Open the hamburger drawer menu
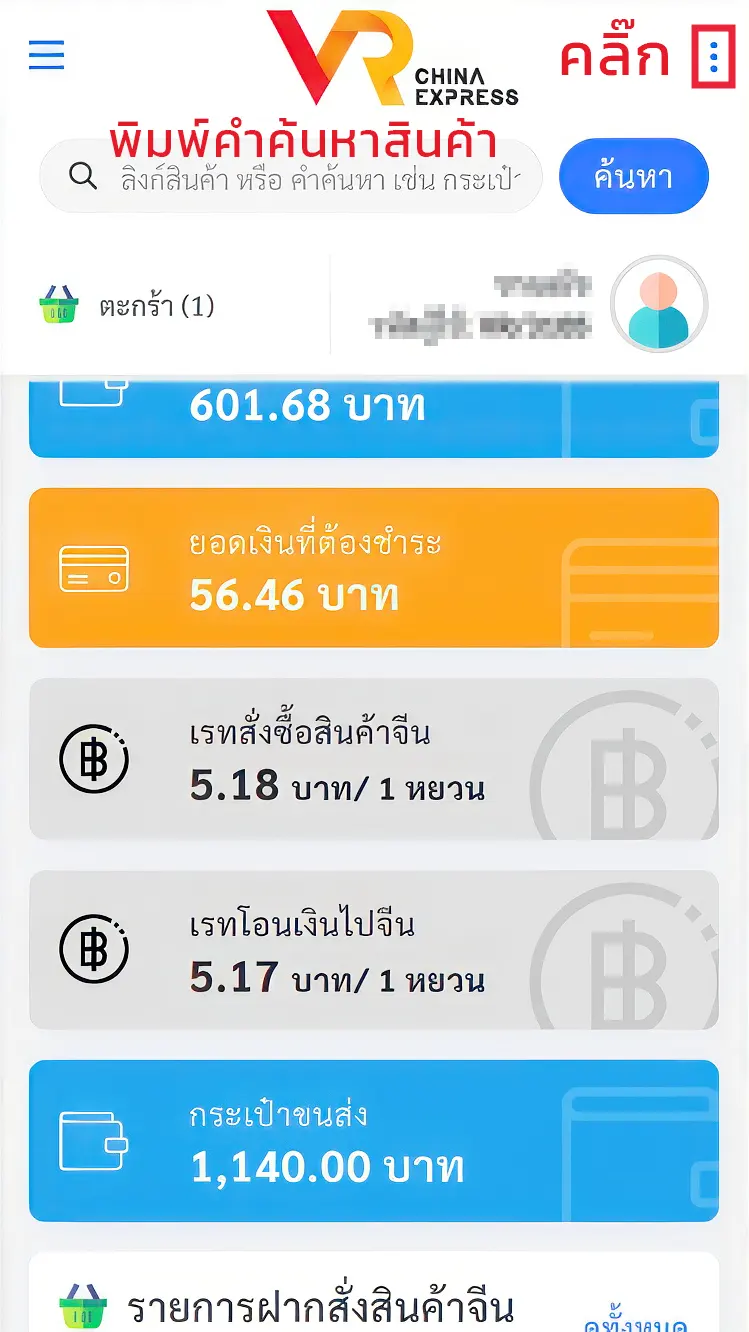 (46, 56)
